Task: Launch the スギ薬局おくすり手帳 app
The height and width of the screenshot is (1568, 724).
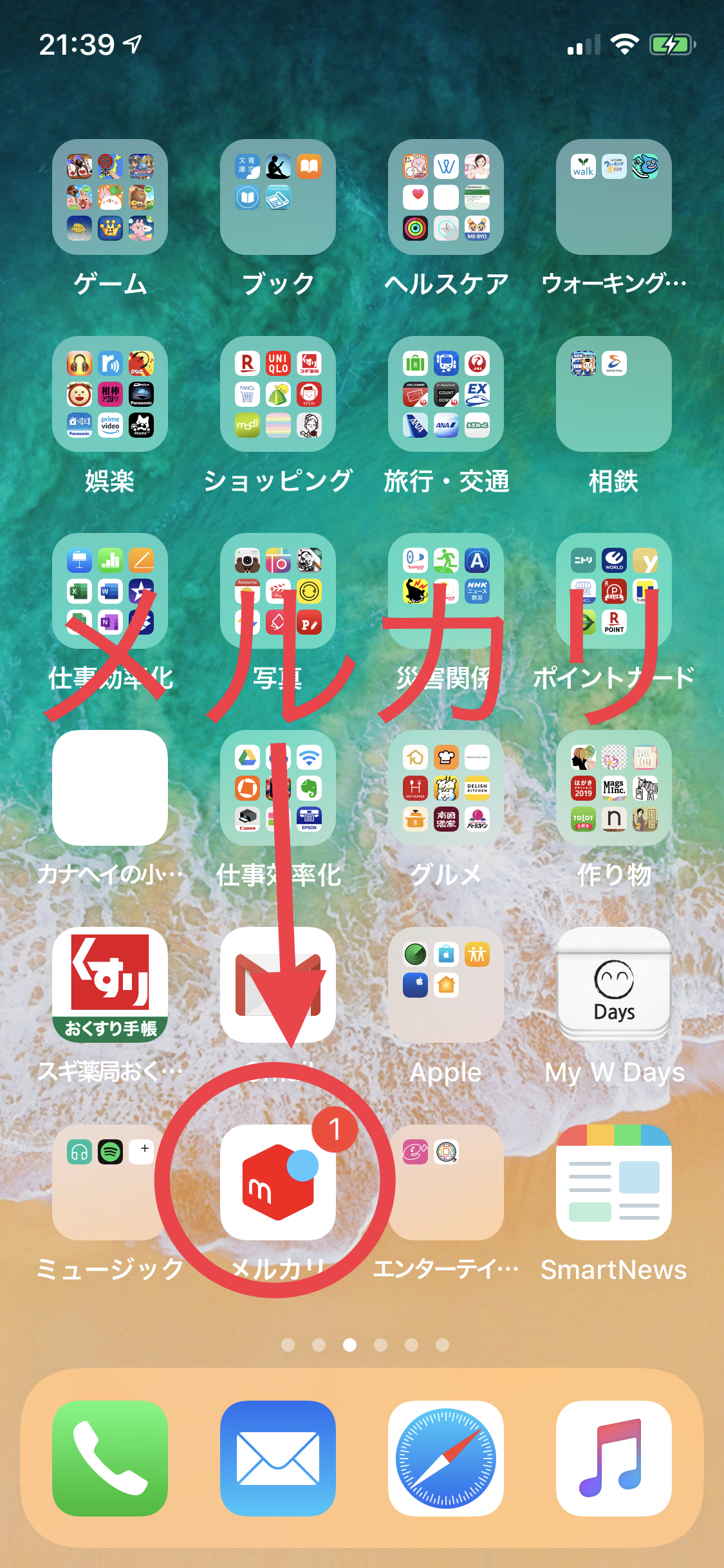Action: (x=110, y=985)
